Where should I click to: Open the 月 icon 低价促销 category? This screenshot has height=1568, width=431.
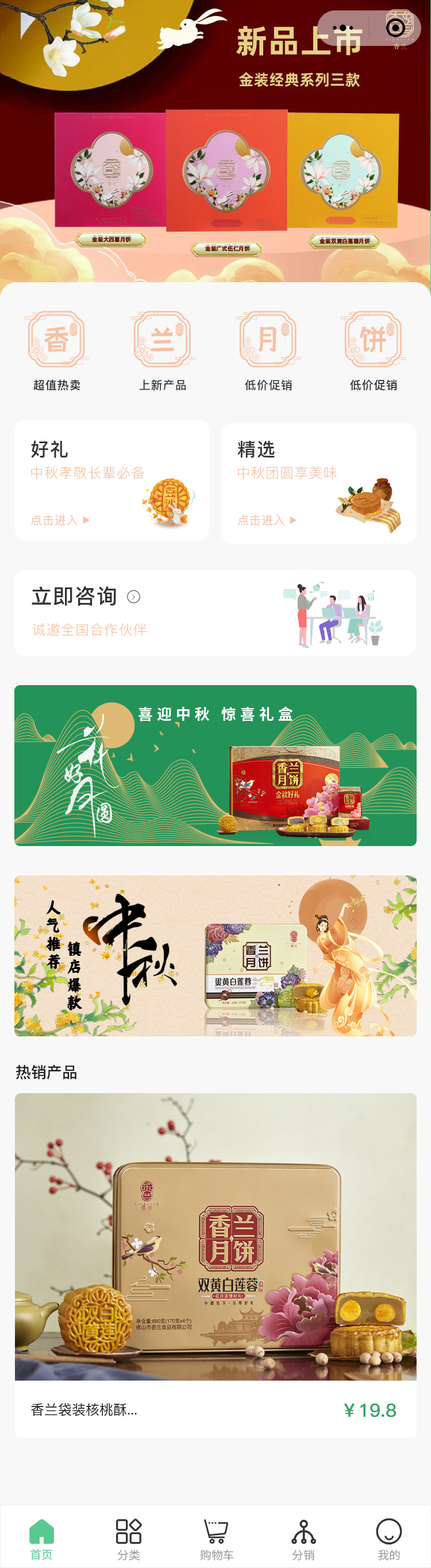[x=268, y=351]
